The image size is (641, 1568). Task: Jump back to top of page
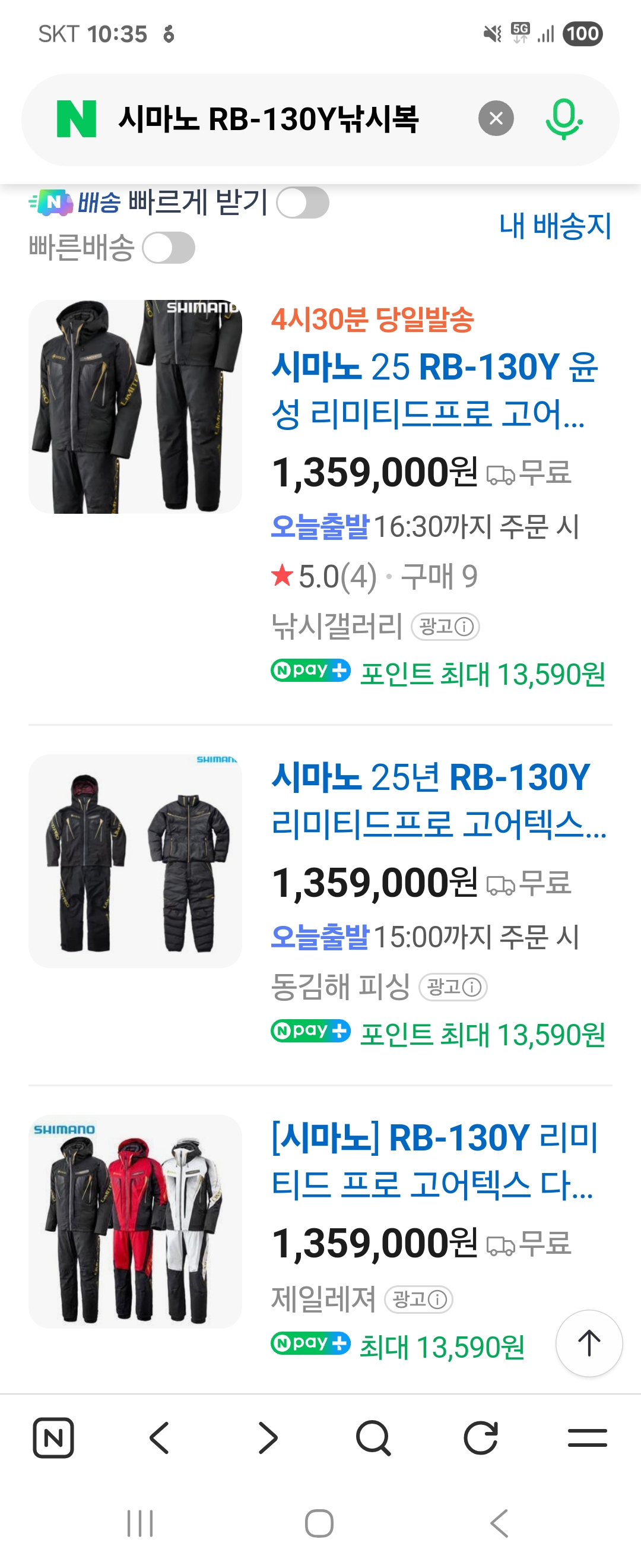click(x=588, y=1343)
